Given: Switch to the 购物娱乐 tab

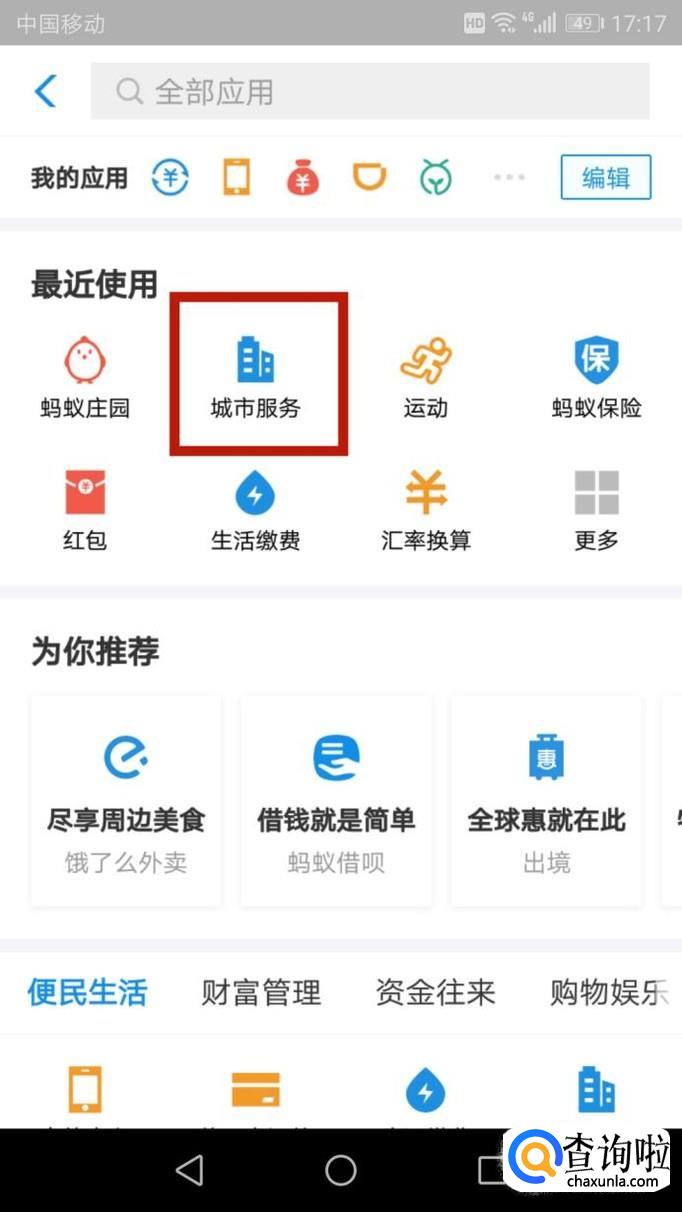Looking at the screenshot, I should coord(608,992).
